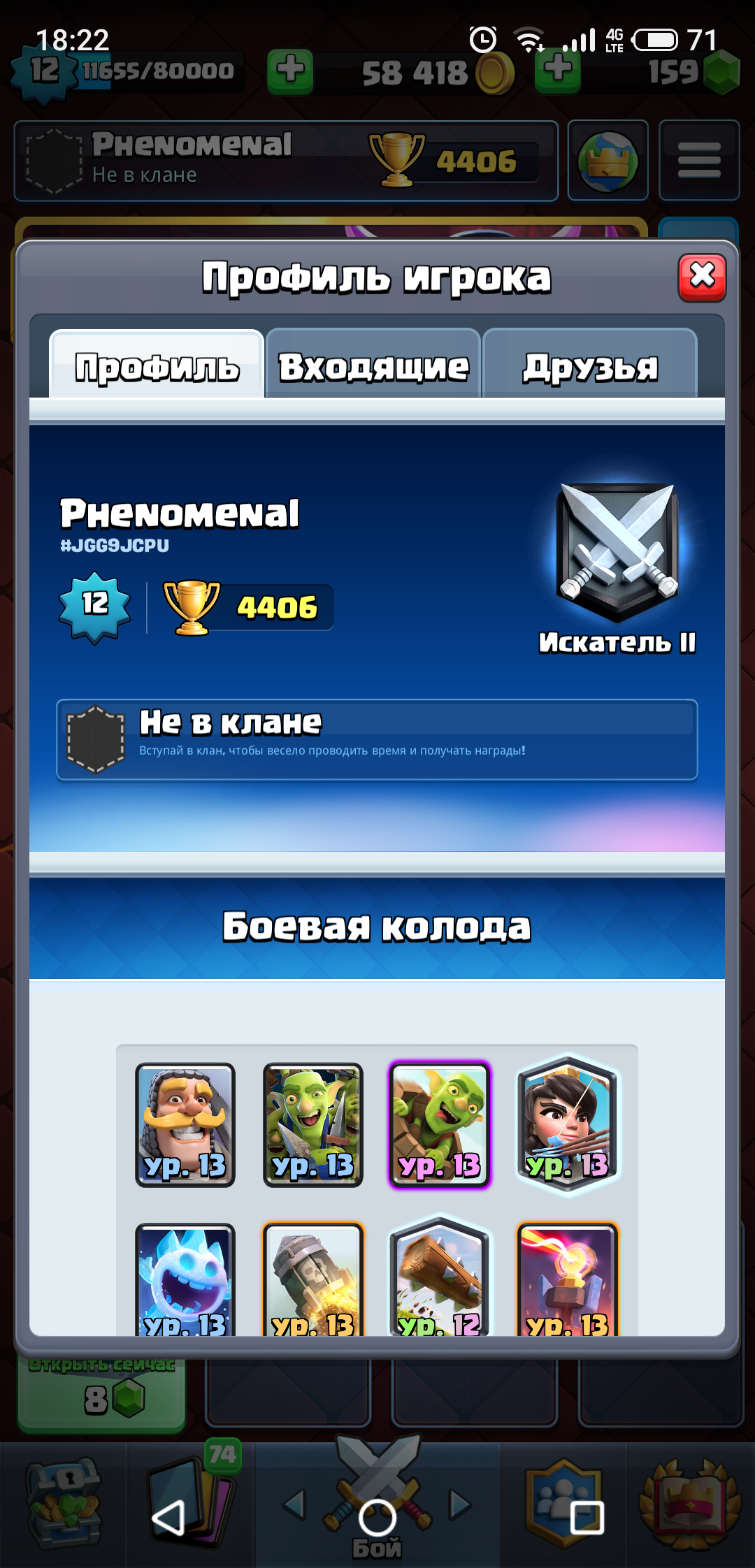This screenshot has height=1568, width=755.
Task: Tap the Android back button
Action: click(168, 1518)
